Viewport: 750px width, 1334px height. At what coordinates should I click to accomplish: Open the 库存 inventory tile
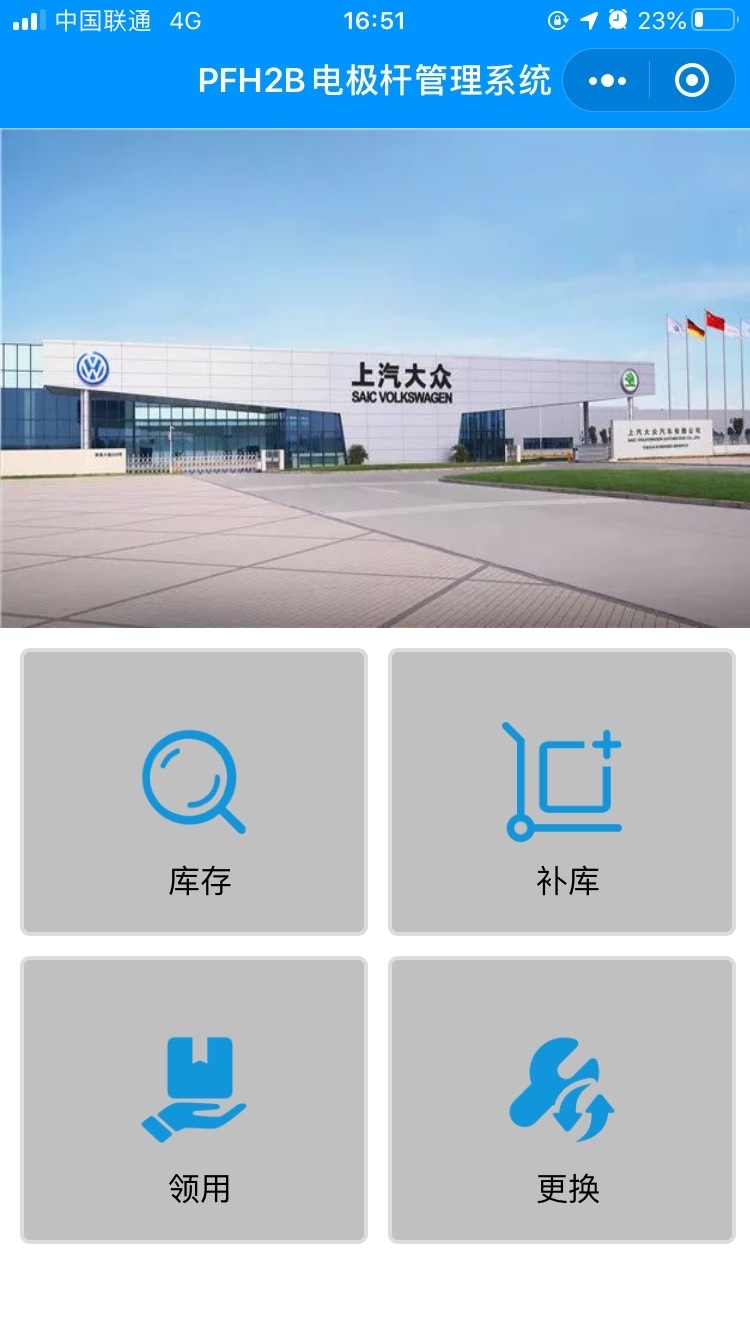pos(194,792)
